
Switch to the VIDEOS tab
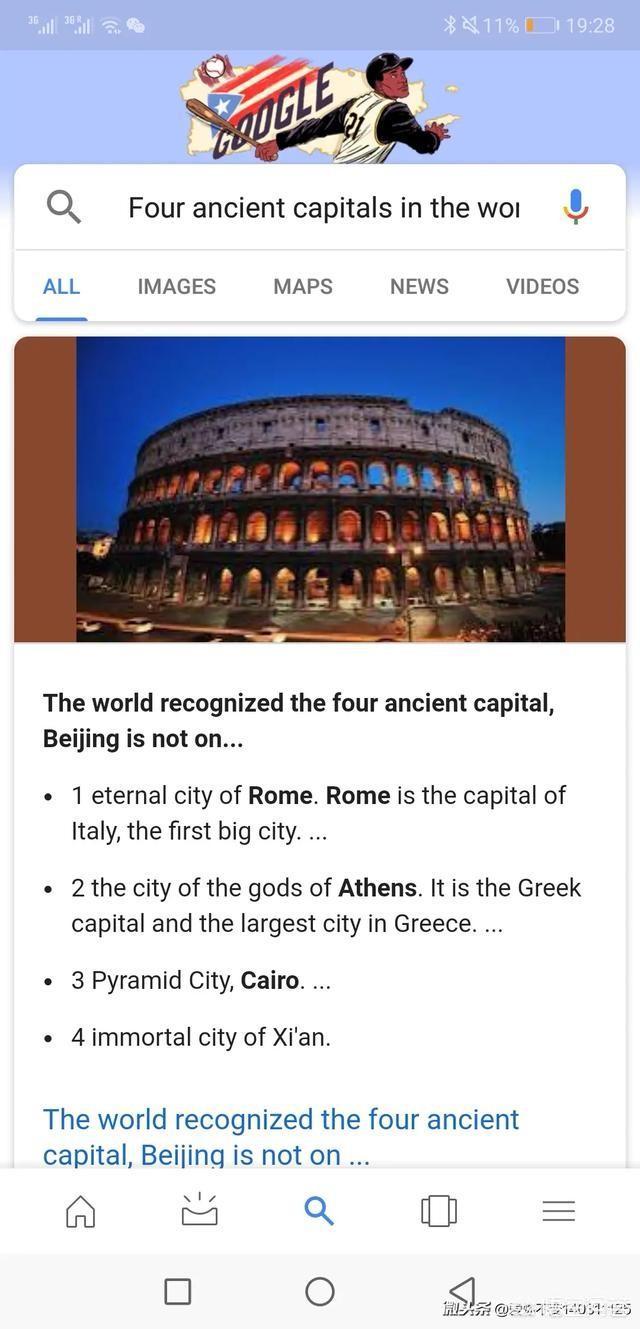pos(542,287)
